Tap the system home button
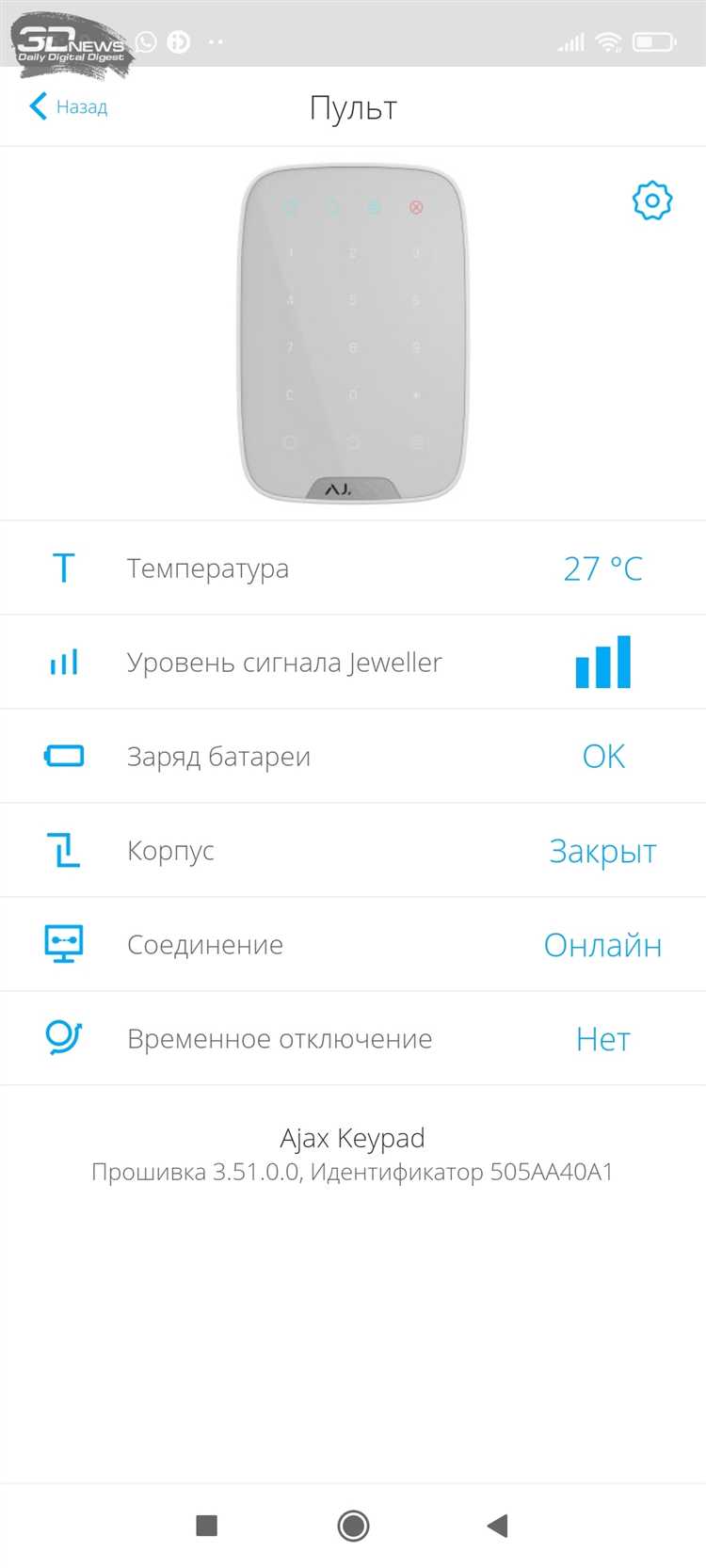This screenshot has width=706, height=1568. 353,1525
